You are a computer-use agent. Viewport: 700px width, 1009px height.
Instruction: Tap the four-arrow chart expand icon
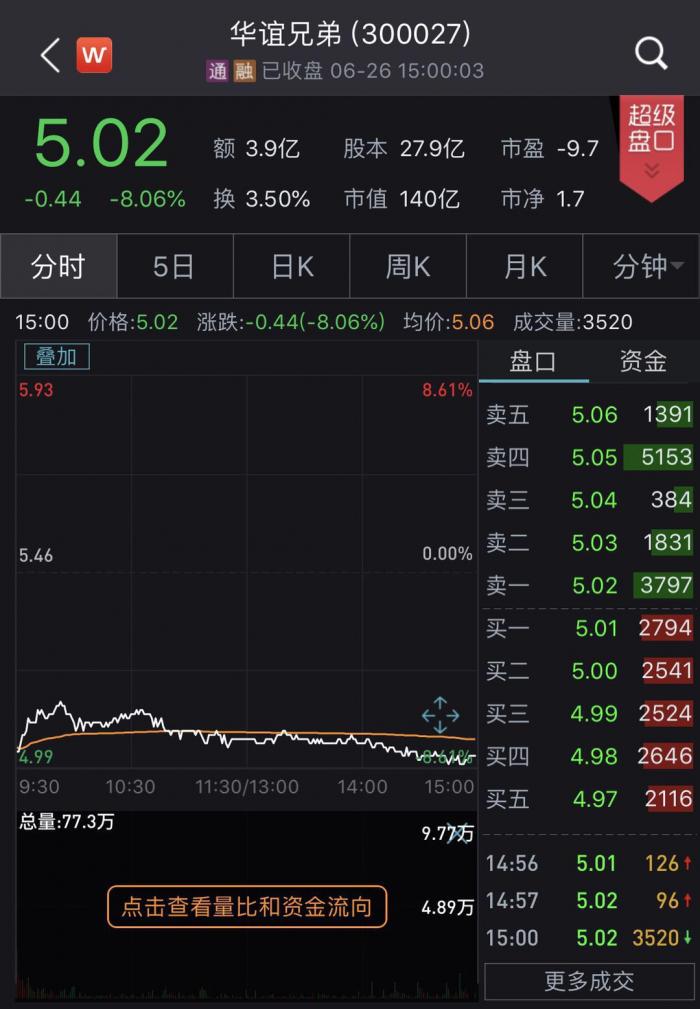[440, 715]
